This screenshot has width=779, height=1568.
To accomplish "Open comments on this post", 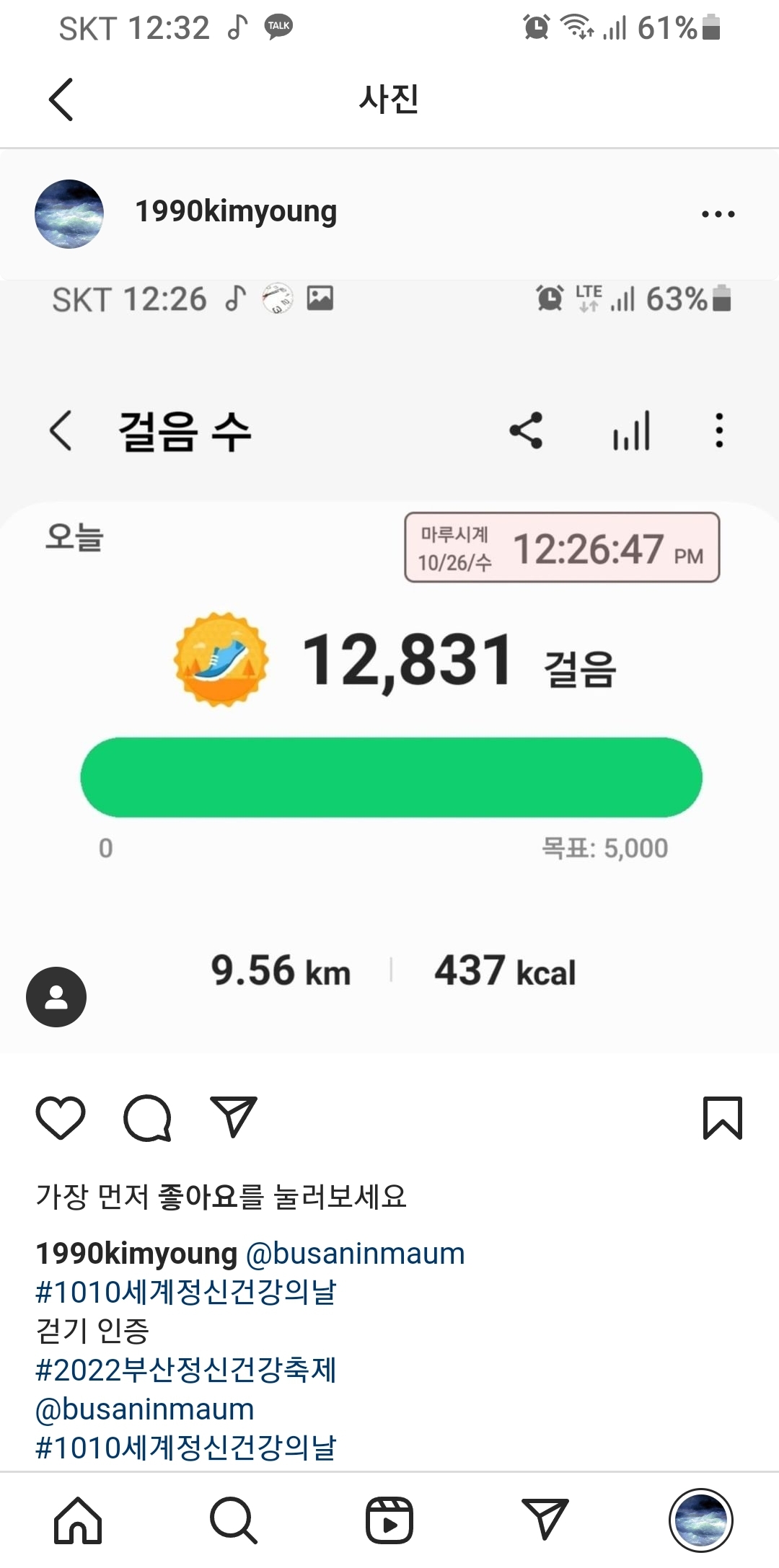I will pyautogui.click(x=147, y=1118).
